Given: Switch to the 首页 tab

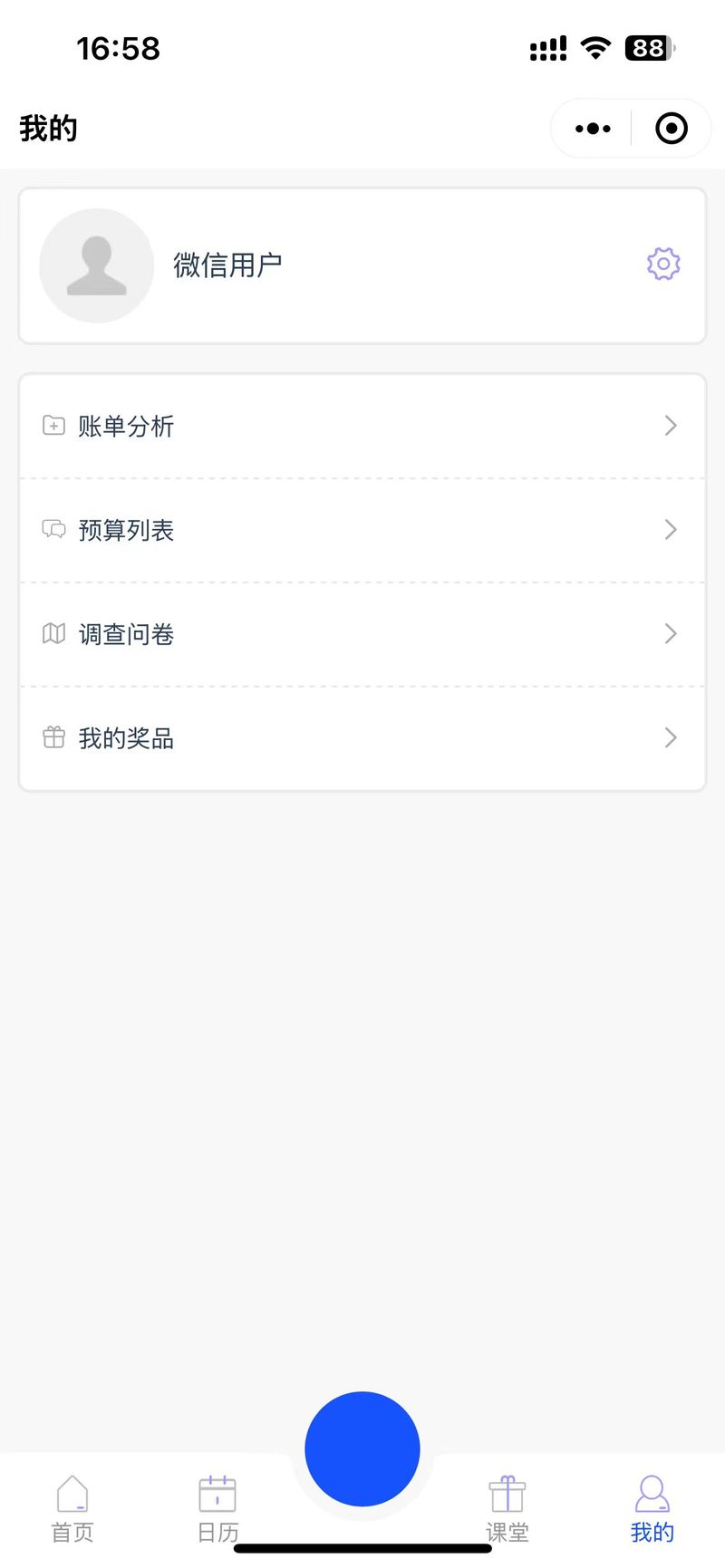Looking at the screenshot, I should click(72, 1508).
